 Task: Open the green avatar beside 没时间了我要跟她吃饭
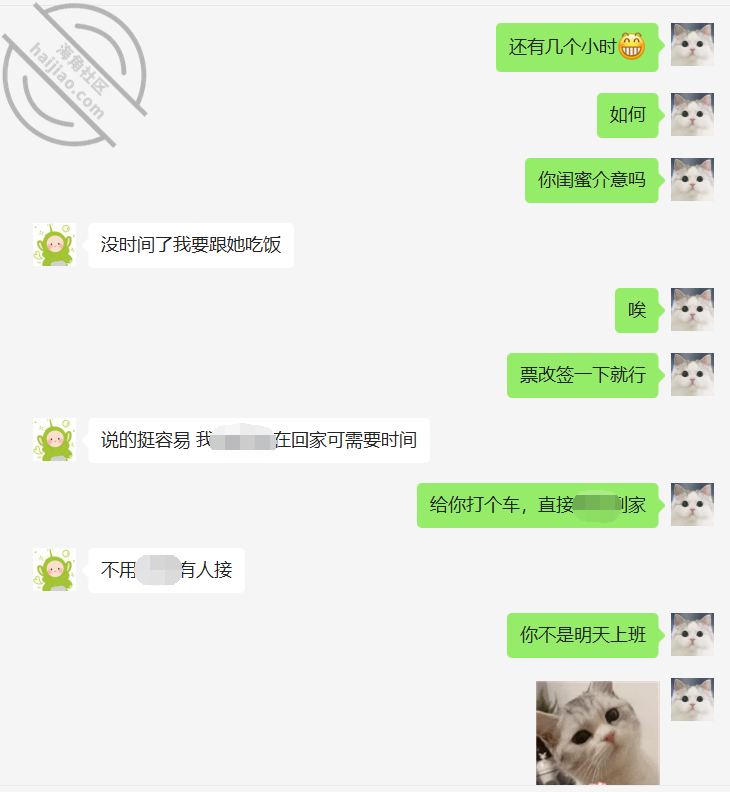coord(54,245)
